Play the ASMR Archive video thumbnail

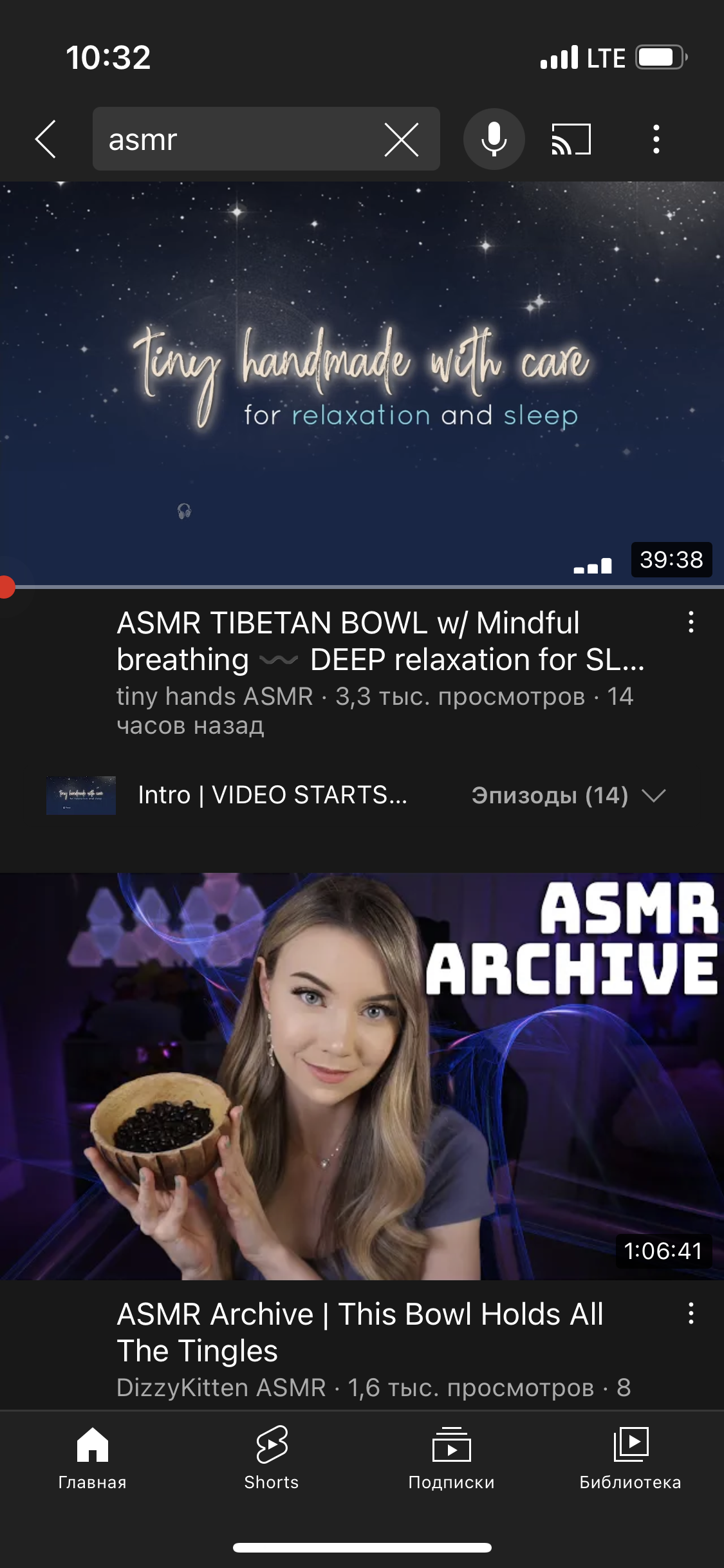362,1076
